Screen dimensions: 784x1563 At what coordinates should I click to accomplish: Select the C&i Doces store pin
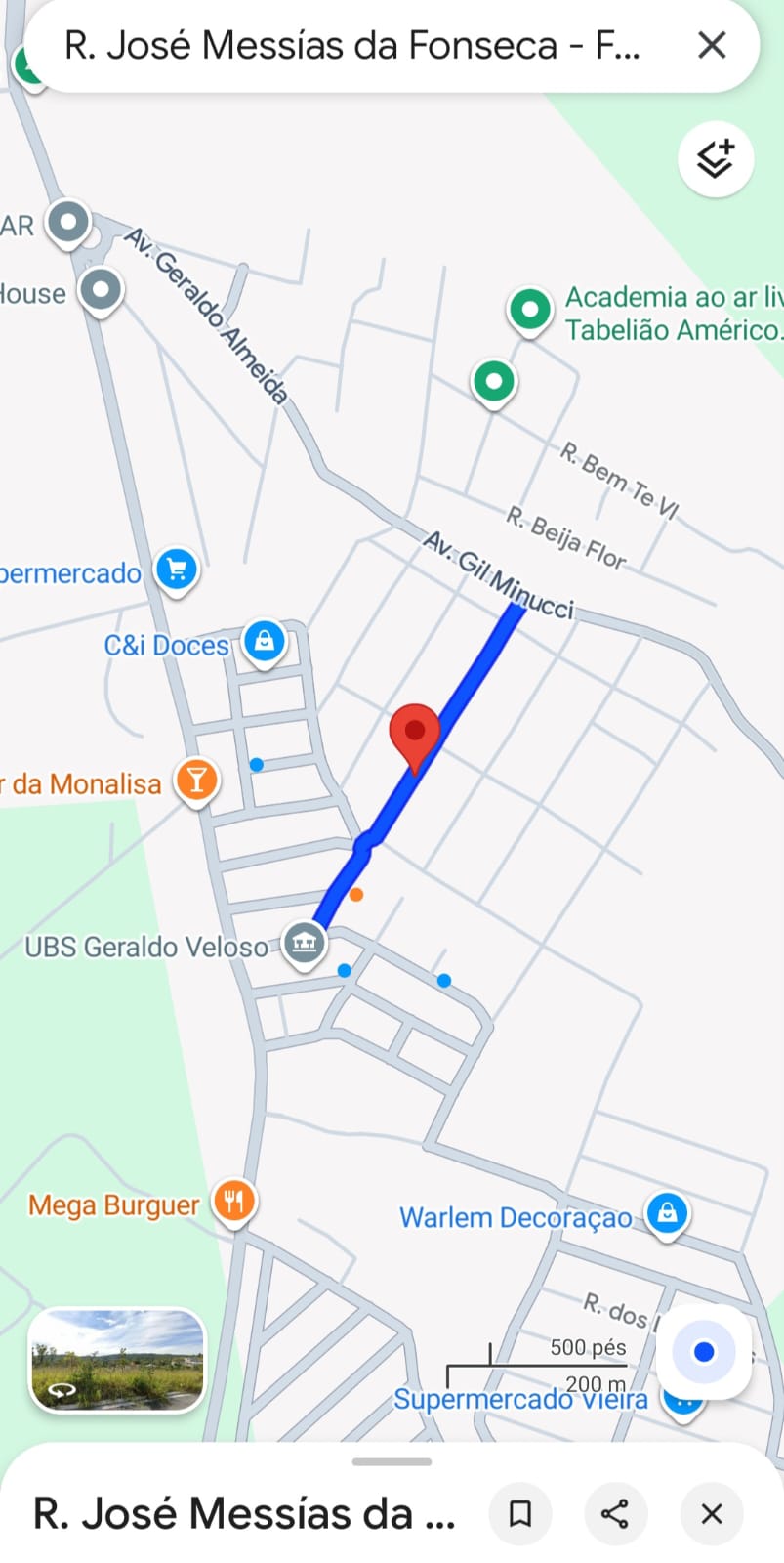click(x=264, y=642)
